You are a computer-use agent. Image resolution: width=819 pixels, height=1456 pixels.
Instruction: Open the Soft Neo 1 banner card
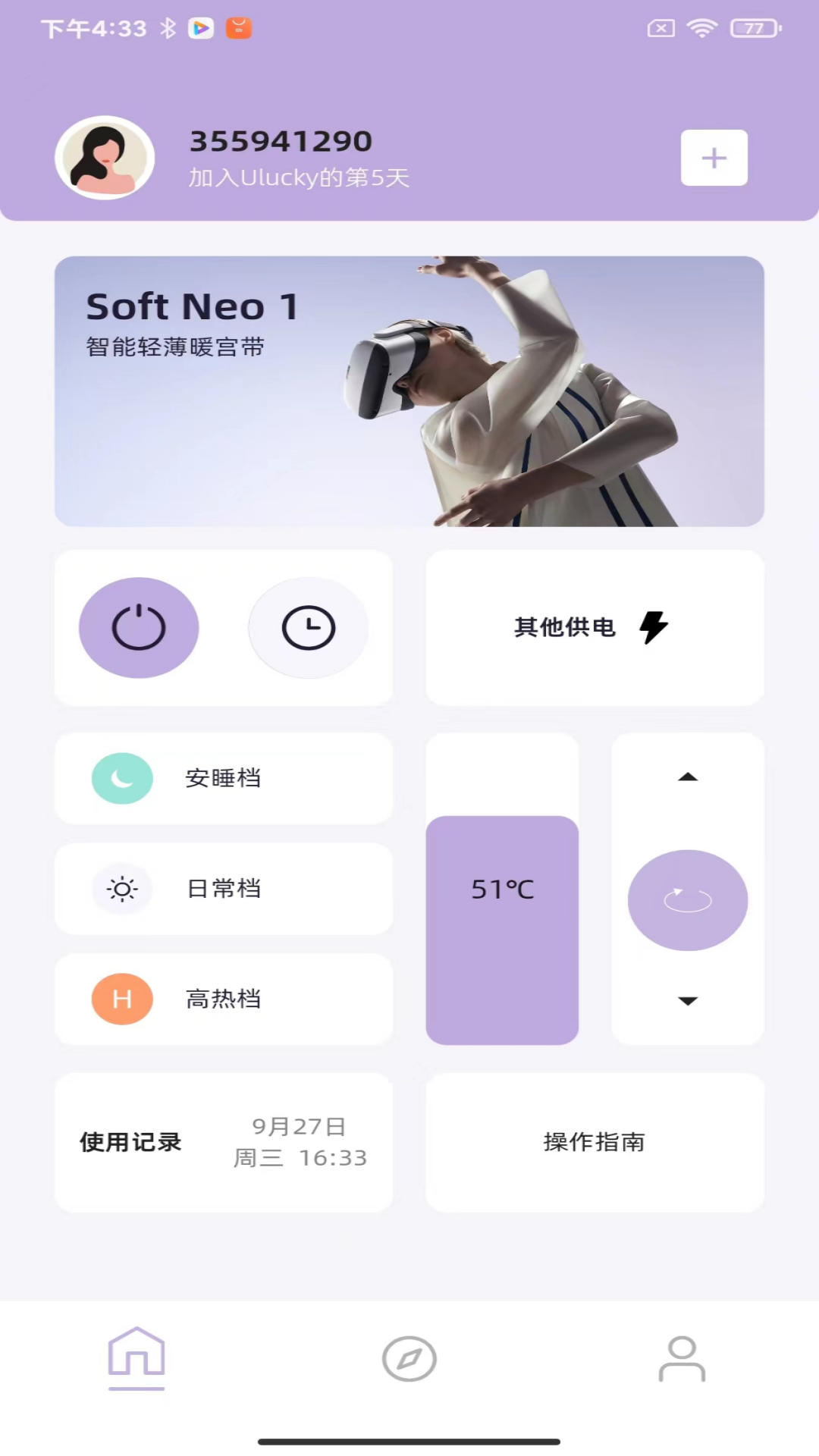(x=409, y=391)
